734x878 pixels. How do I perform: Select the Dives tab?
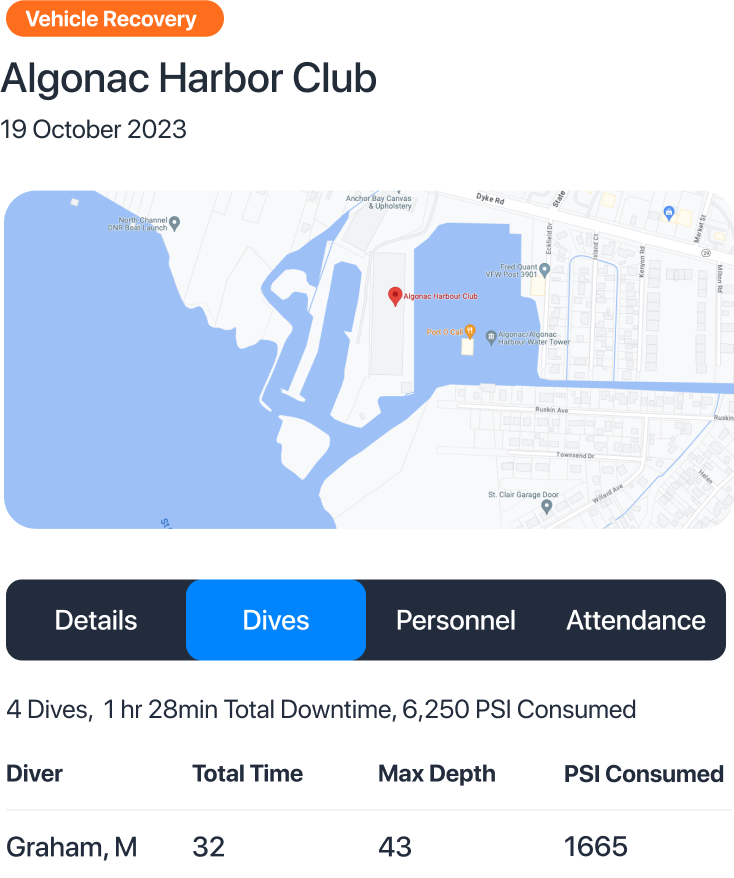276,620
